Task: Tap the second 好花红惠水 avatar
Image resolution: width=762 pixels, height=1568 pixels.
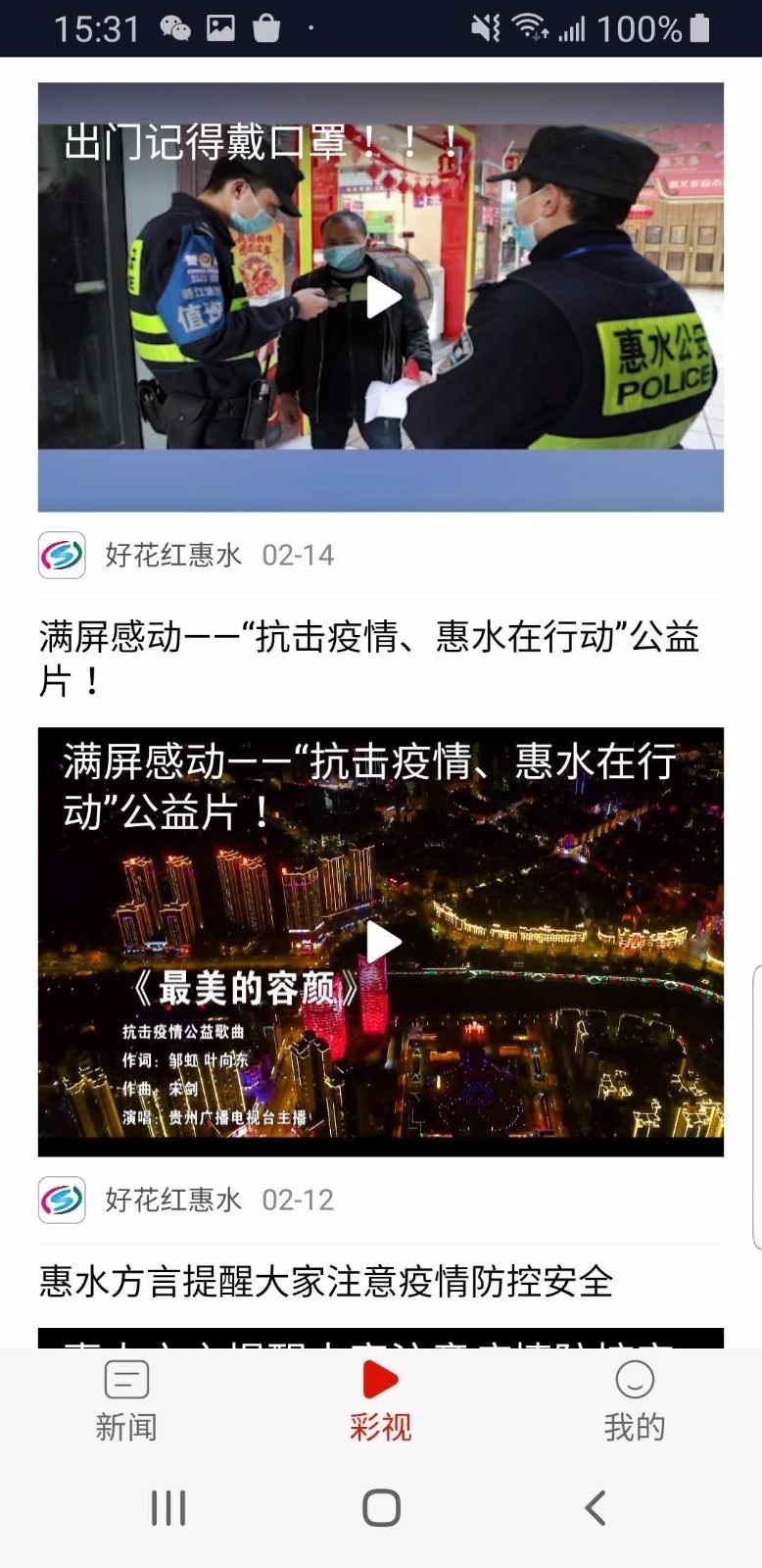Action: pyautogui.click(x=61, y=1200)
